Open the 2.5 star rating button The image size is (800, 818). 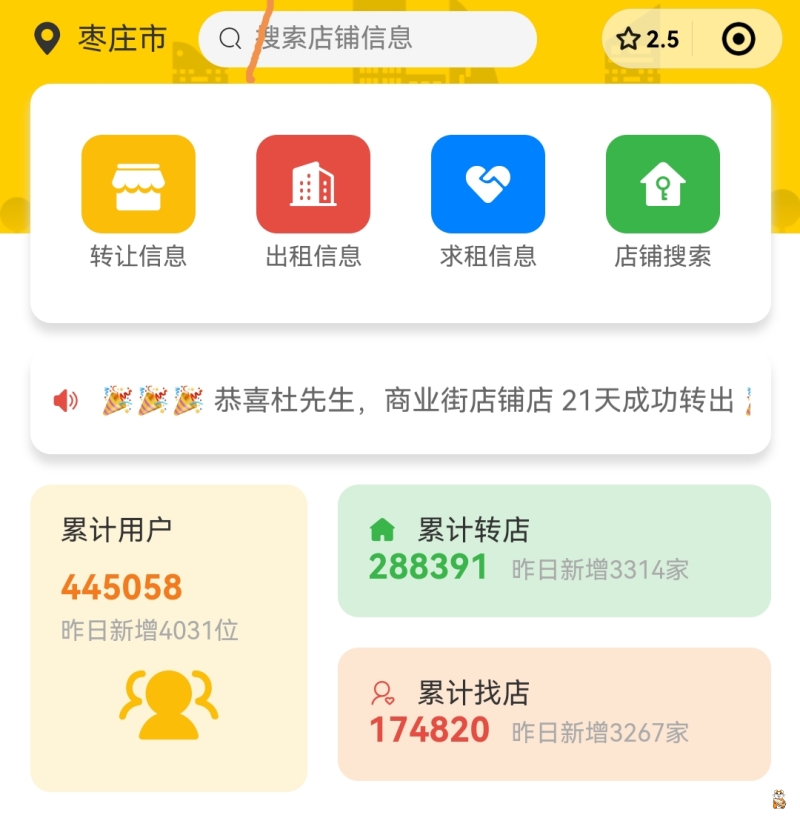tap(648, 39)
